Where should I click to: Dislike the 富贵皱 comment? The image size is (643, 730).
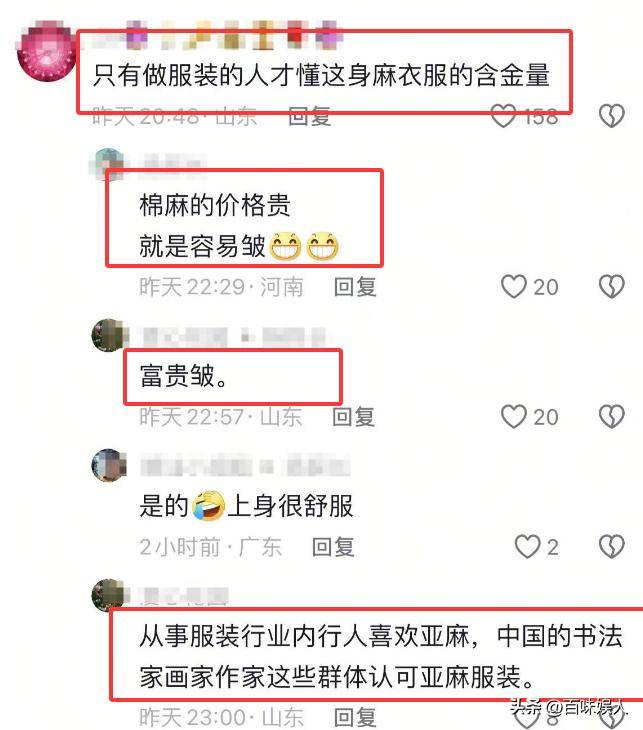point(610,417)
